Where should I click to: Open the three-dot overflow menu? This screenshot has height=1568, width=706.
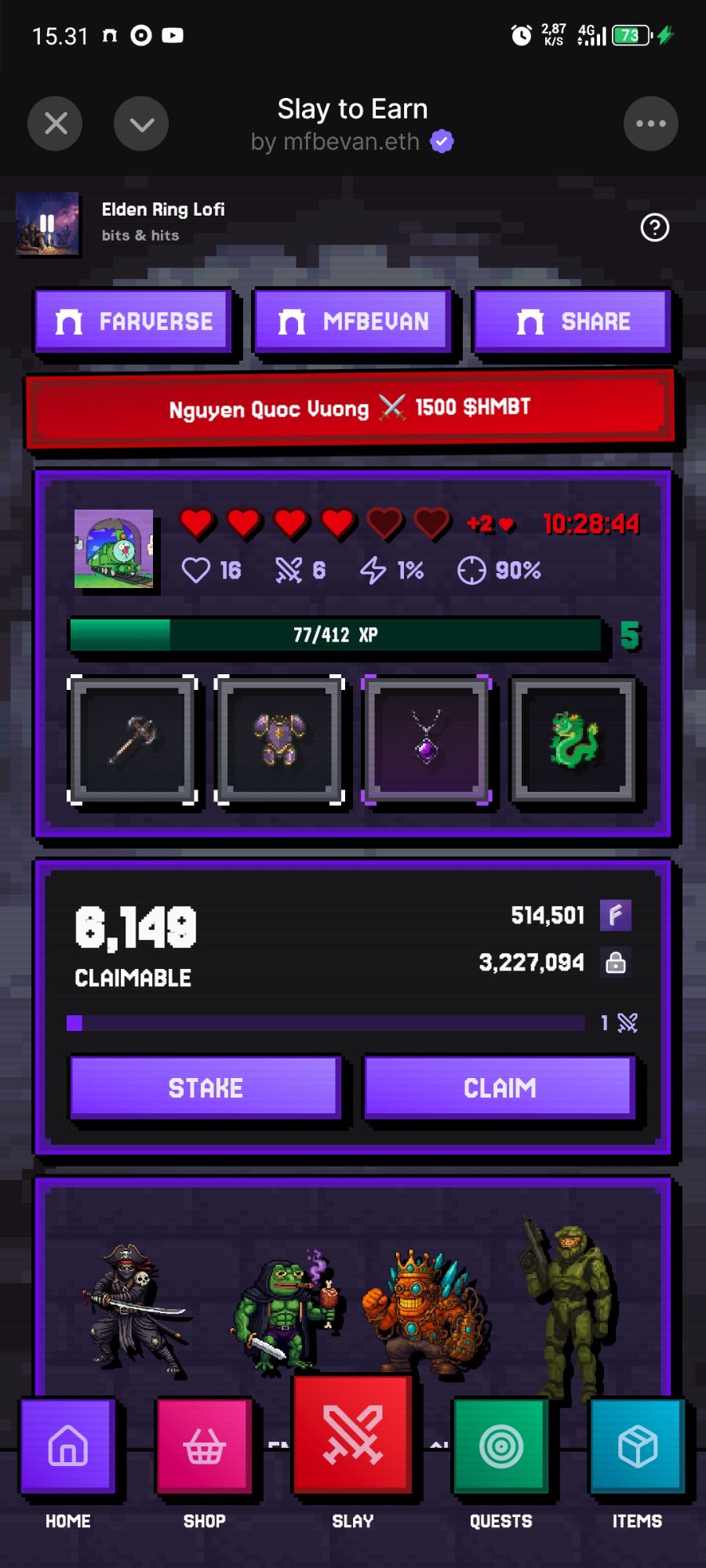click(x=650, y=123)
